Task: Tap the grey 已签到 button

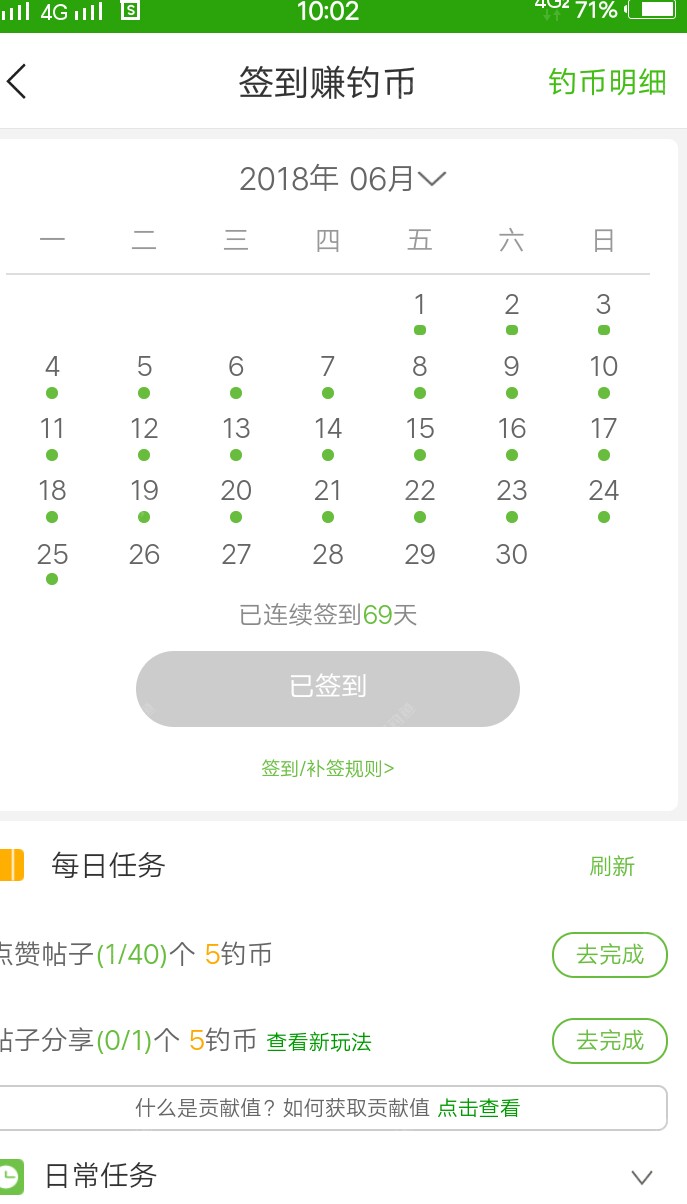Action: click(x=328, y=688)
